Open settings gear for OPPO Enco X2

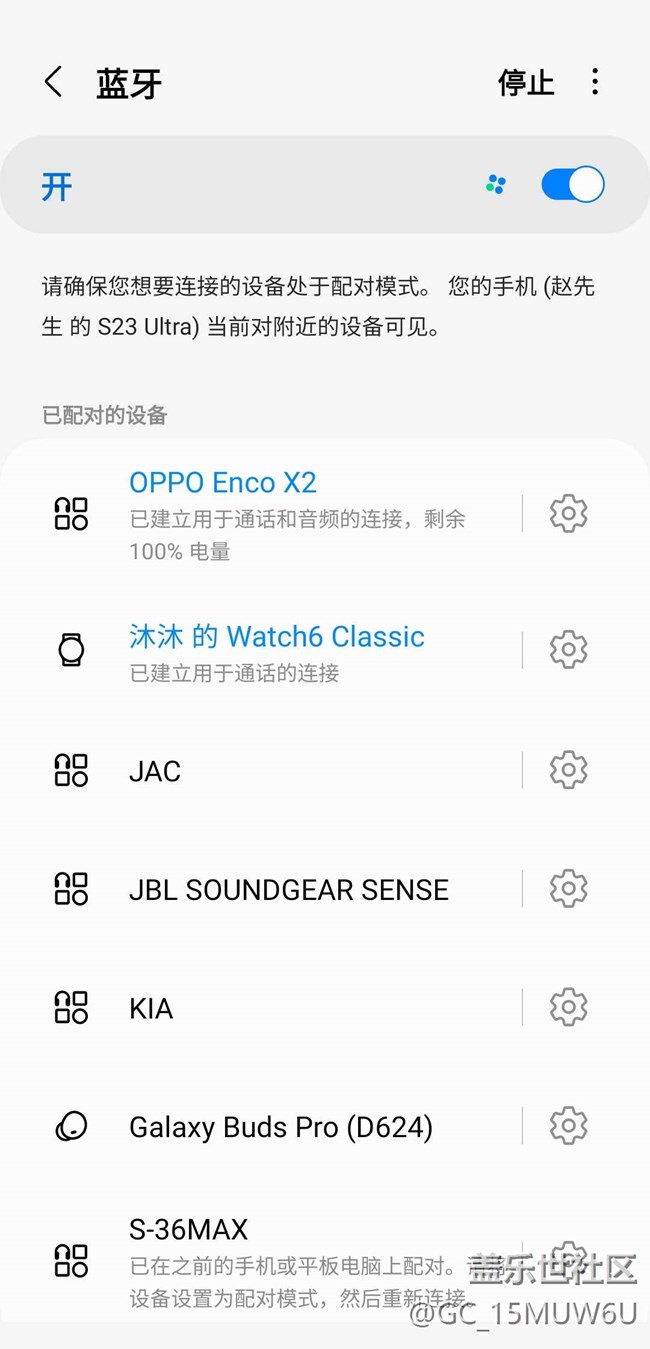coord(568,514)
